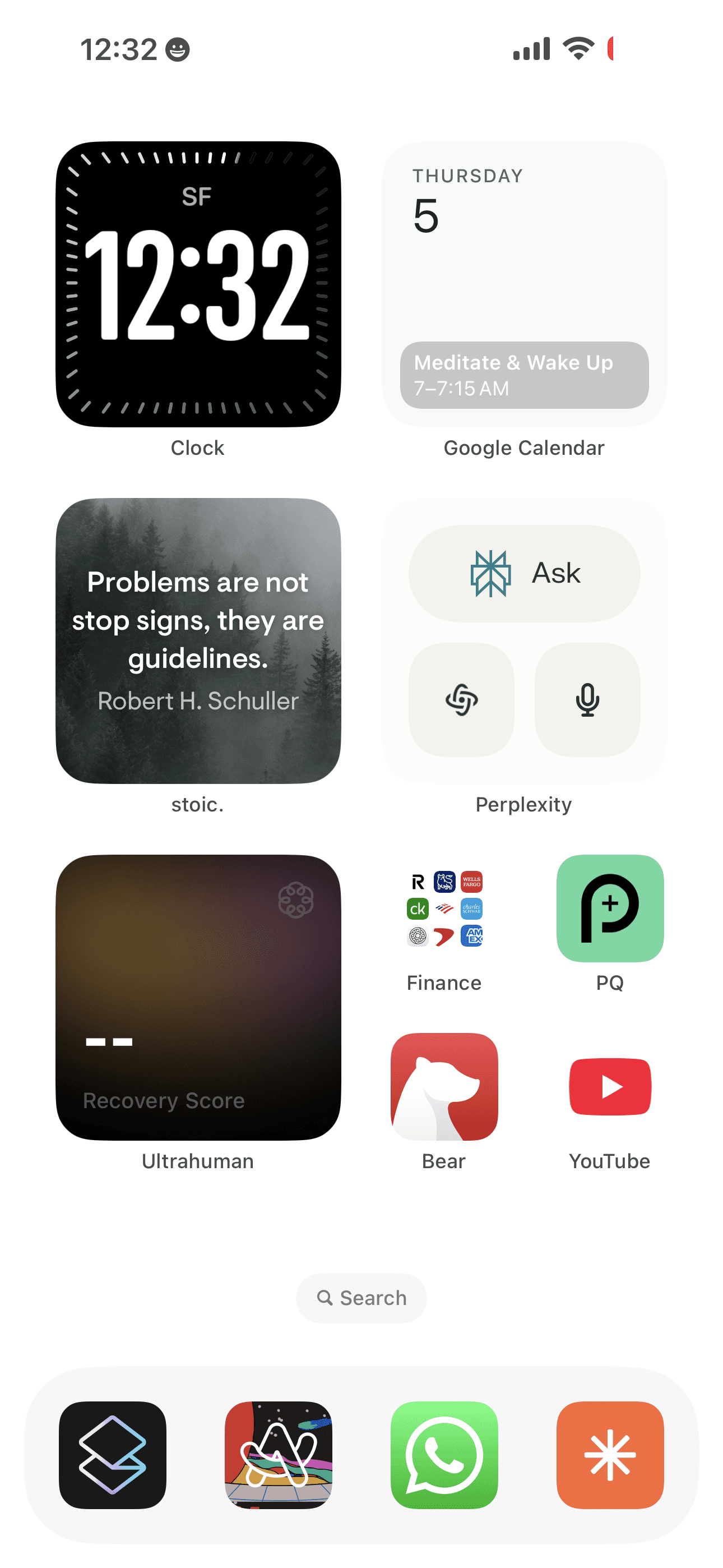Launch WhatsApp from the dock

[444, 1455]
